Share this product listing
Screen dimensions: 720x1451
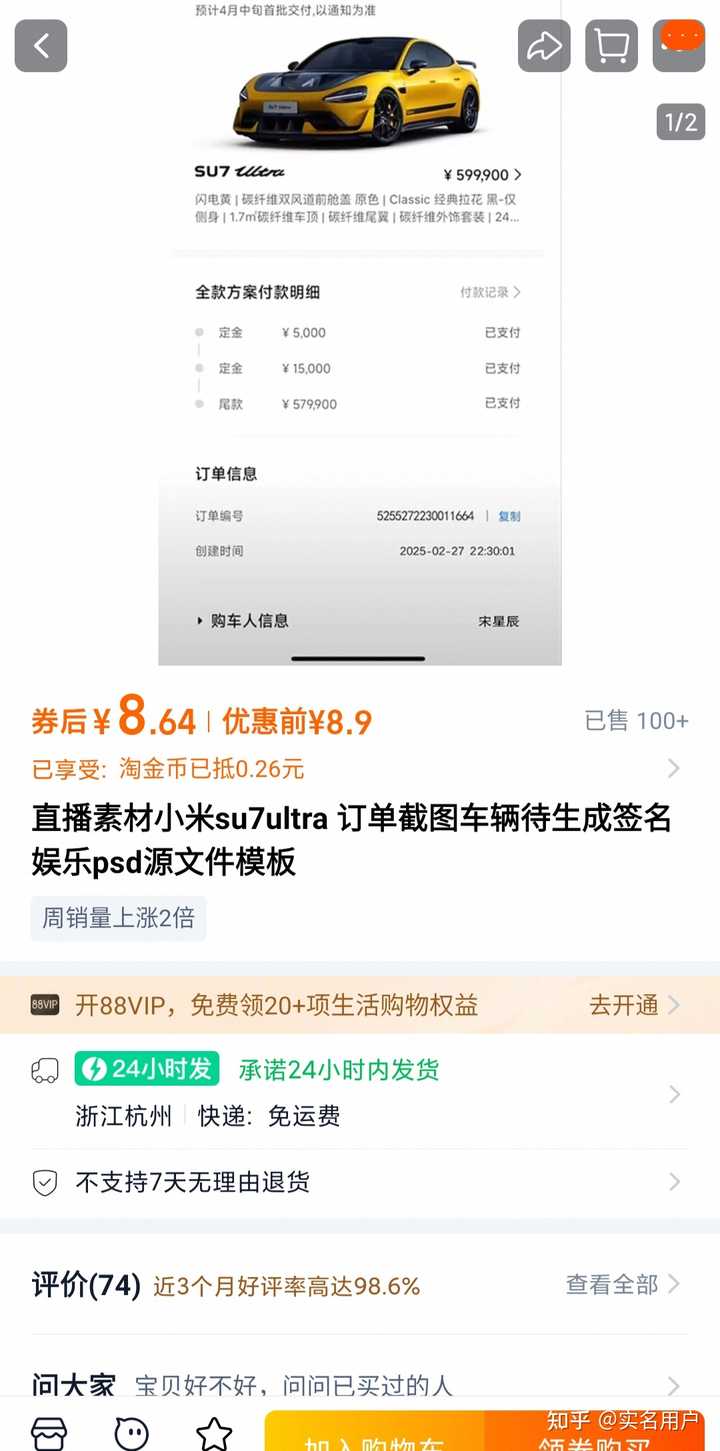pos(544,45)
